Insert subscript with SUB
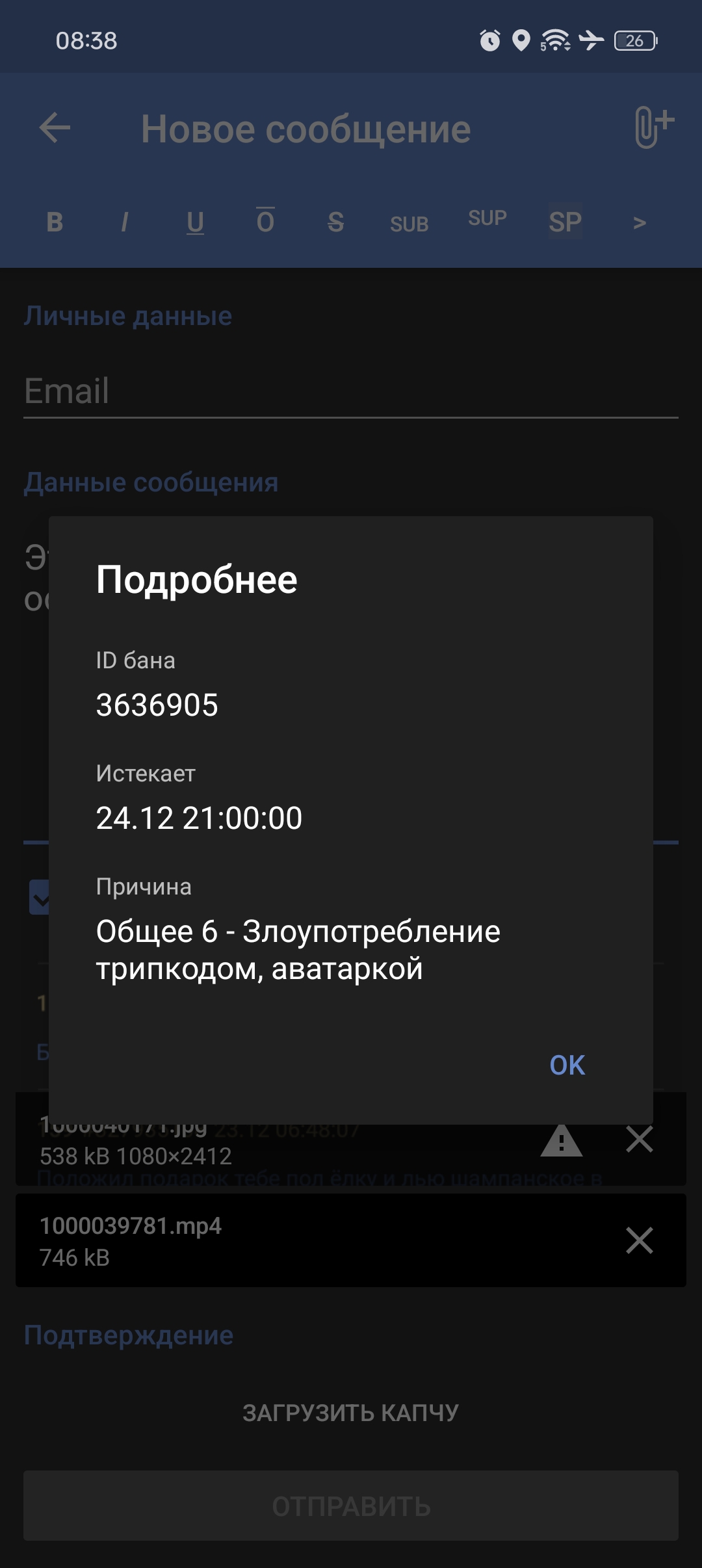 [409, 224]
